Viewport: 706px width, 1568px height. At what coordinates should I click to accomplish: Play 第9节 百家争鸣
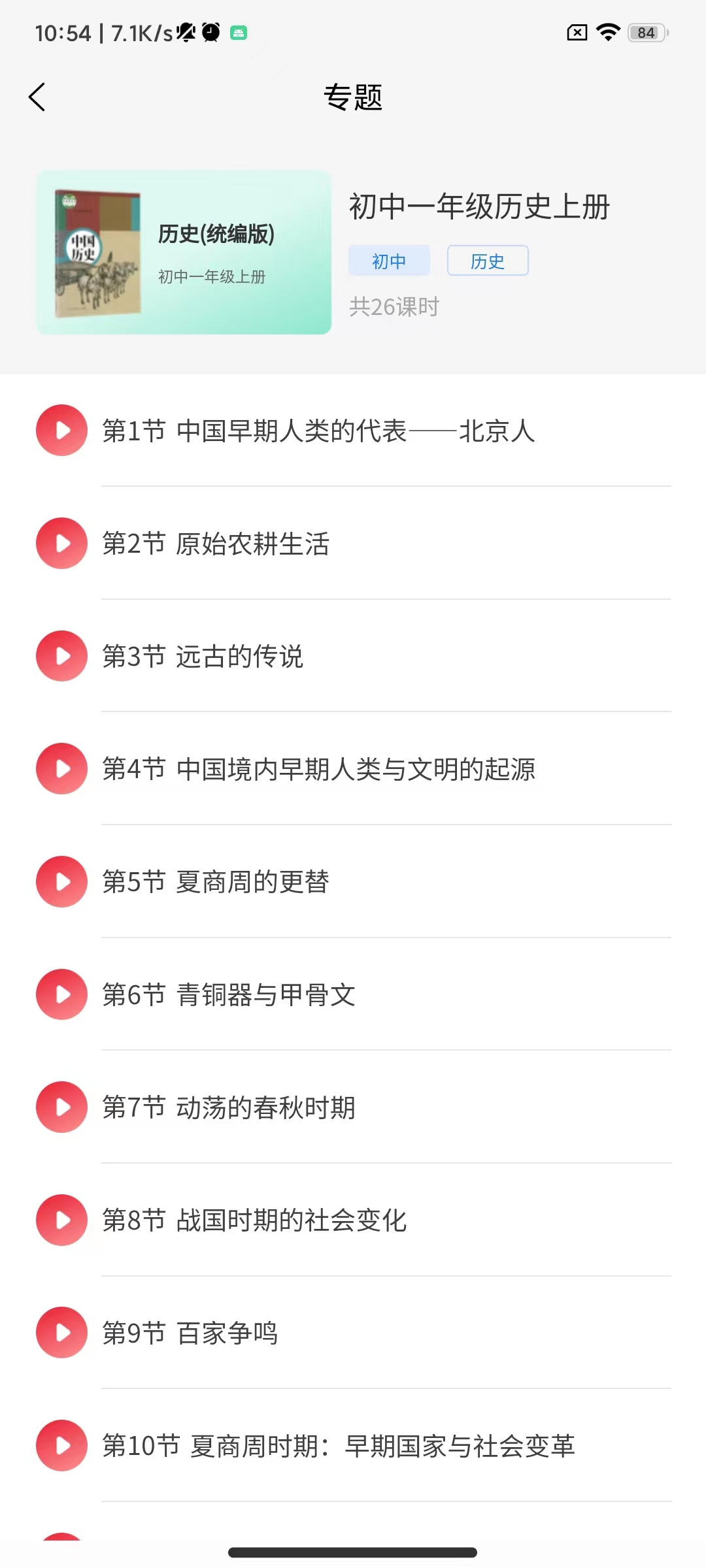tap(61, 1333)
